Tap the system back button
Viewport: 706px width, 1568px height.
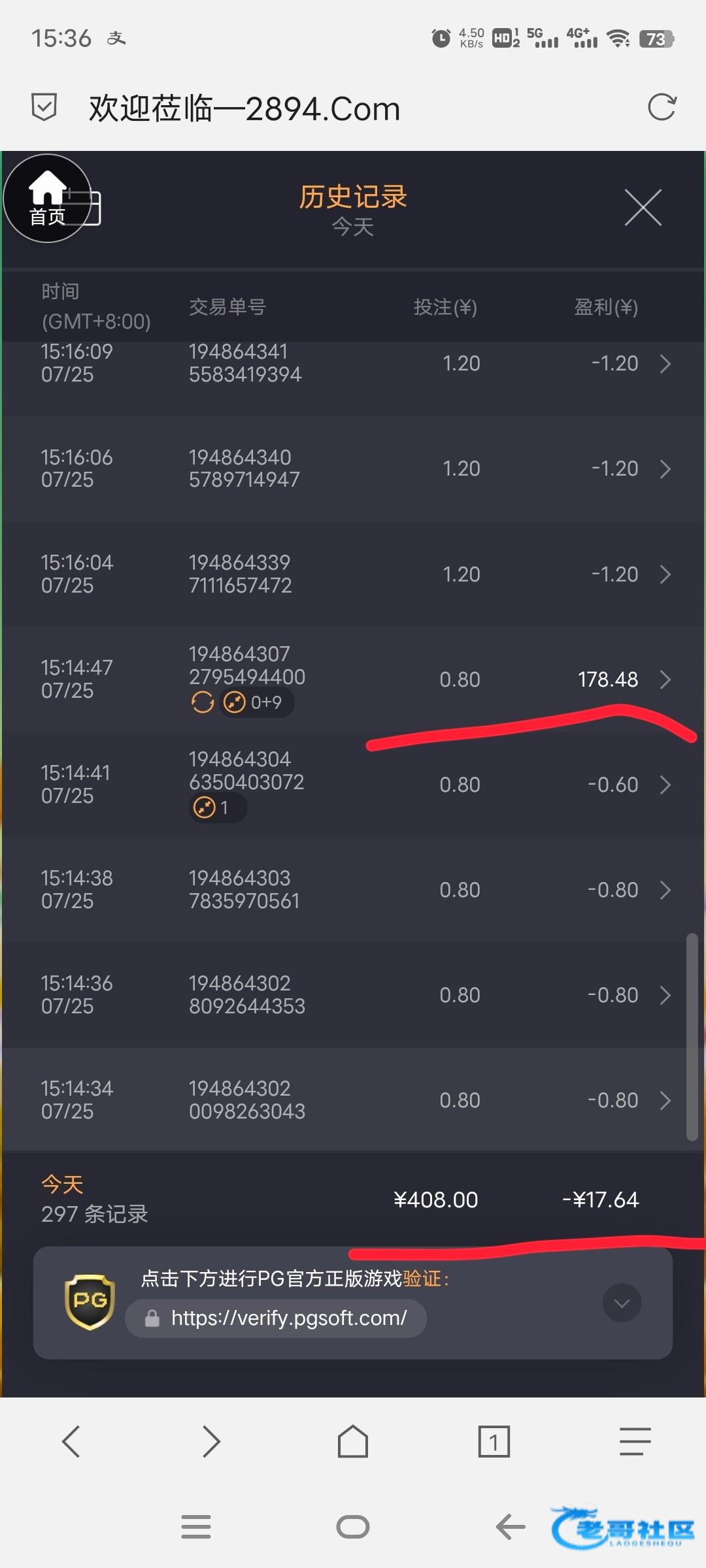(x=511, y=1527)
